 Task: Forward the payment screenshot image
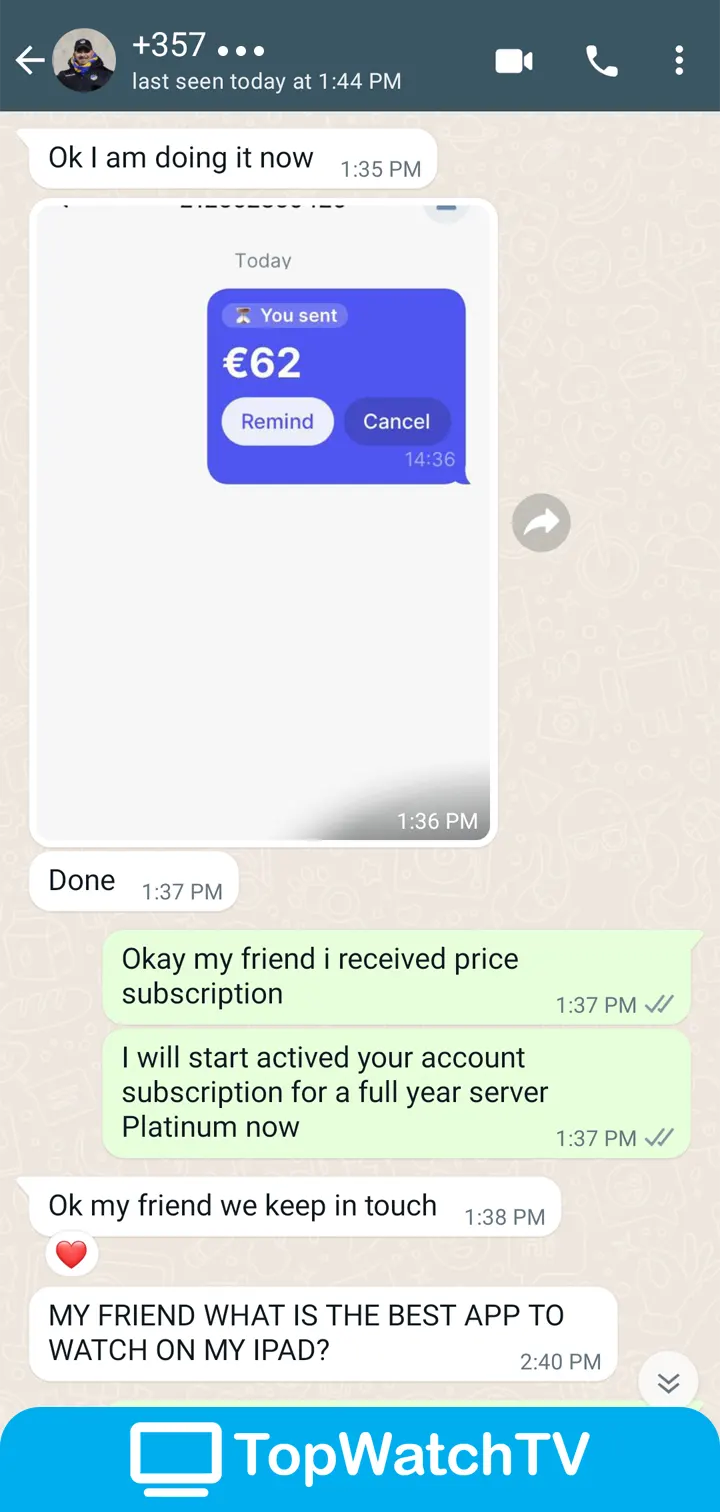541,522
